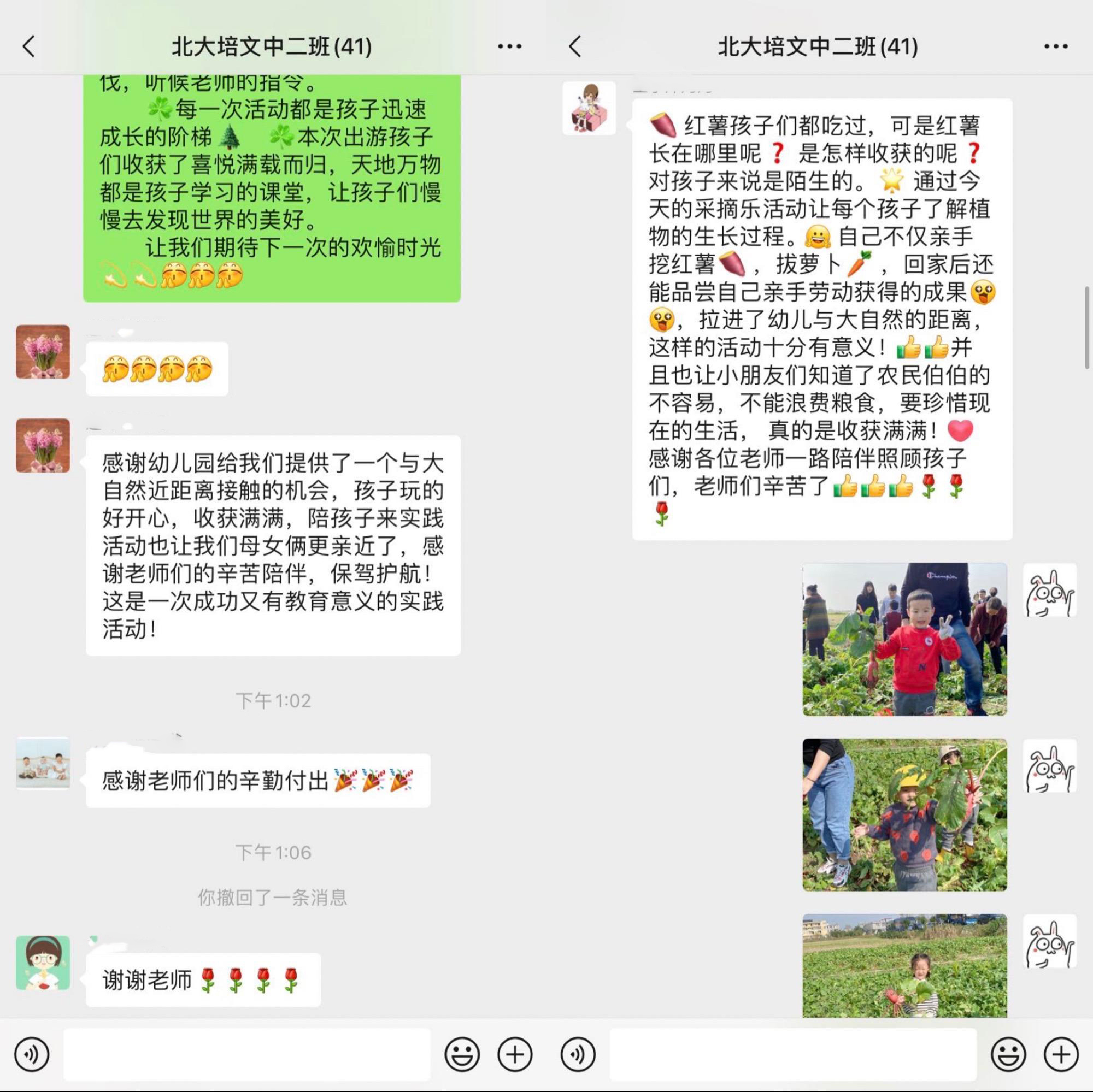Open the plus attachments menu in right chat
The image size is (1093, 1092).
[1061, 1055]
